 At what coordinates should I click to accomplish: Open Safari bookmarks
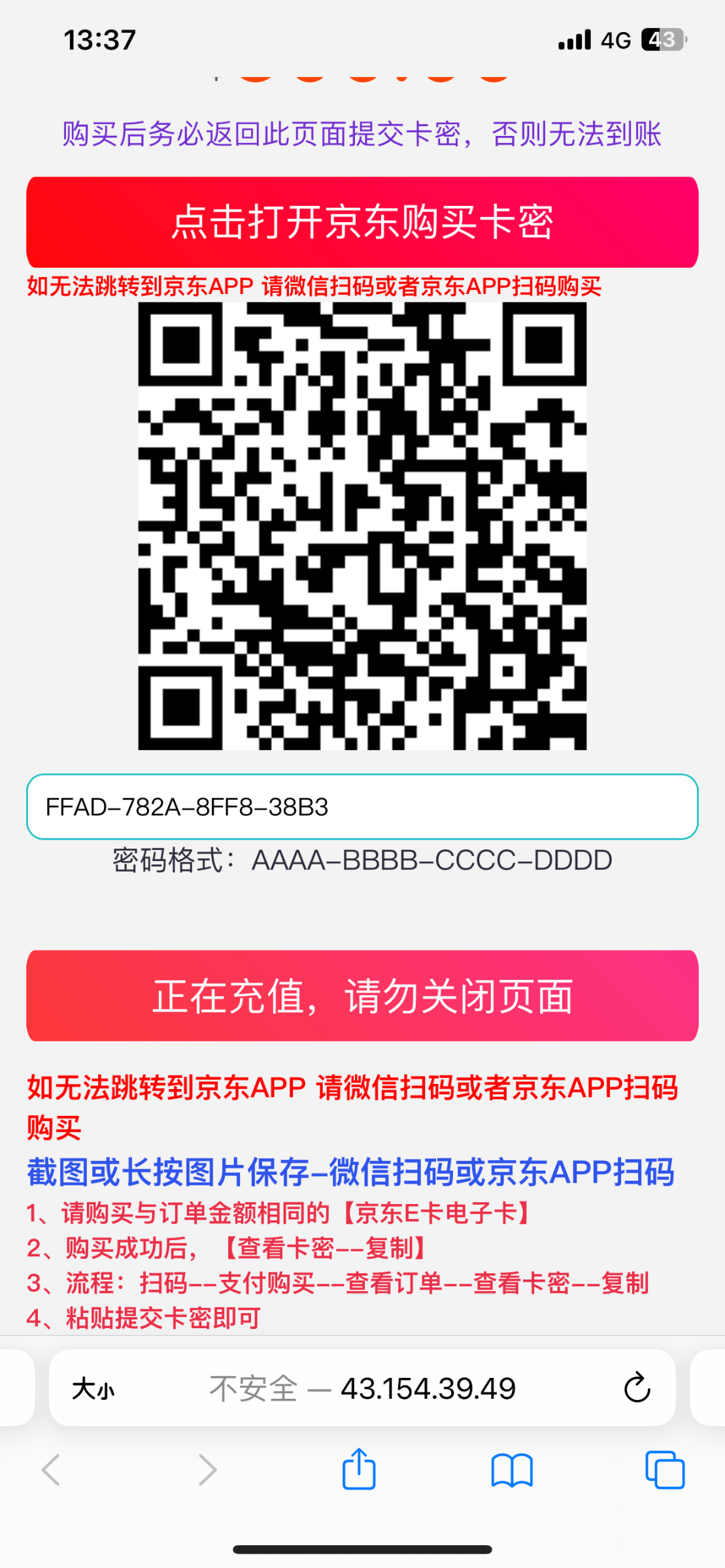(512, 1470)
